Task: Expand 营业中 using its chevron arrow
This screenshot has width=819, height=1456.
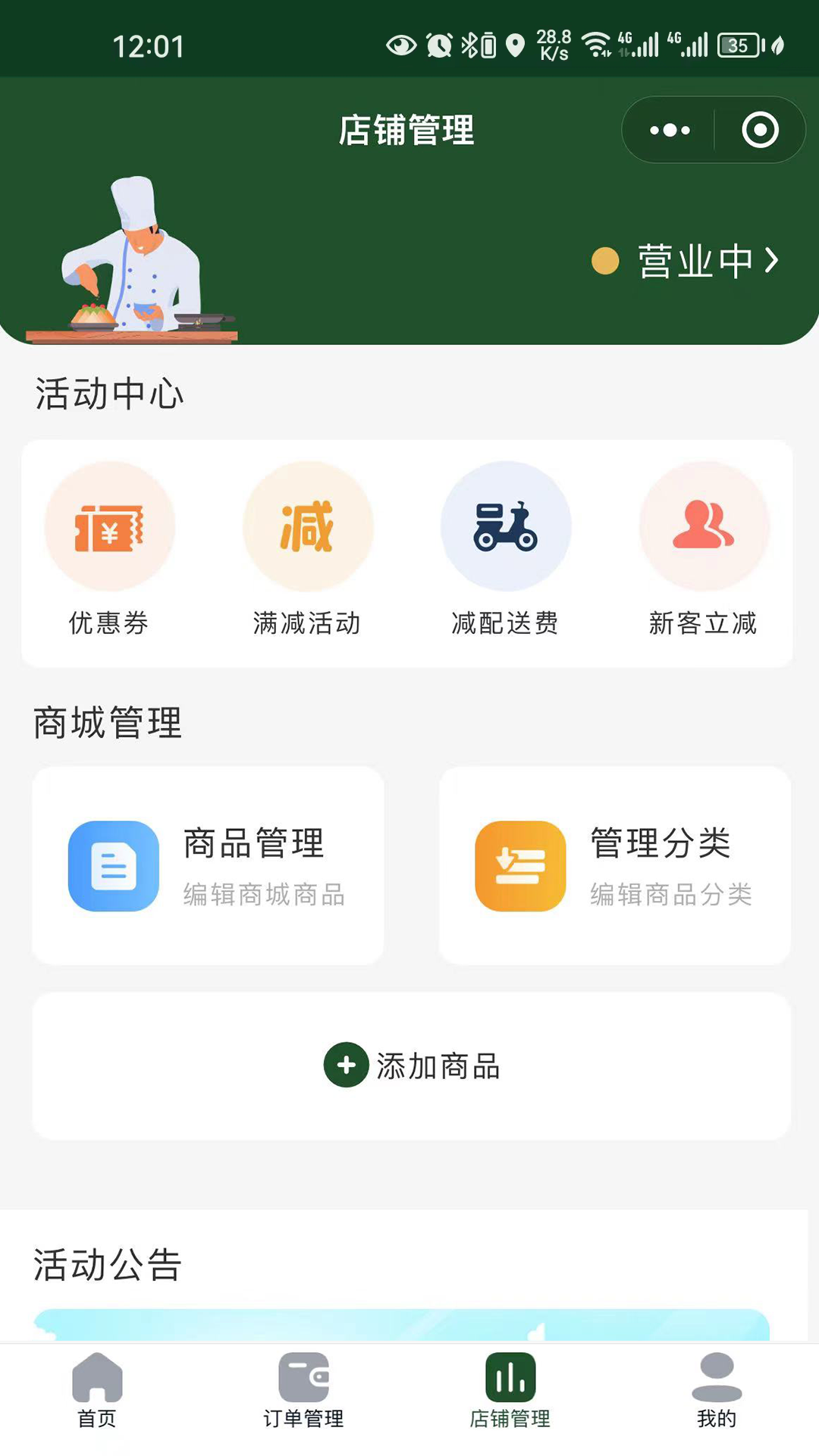Action: coord(775,260)
